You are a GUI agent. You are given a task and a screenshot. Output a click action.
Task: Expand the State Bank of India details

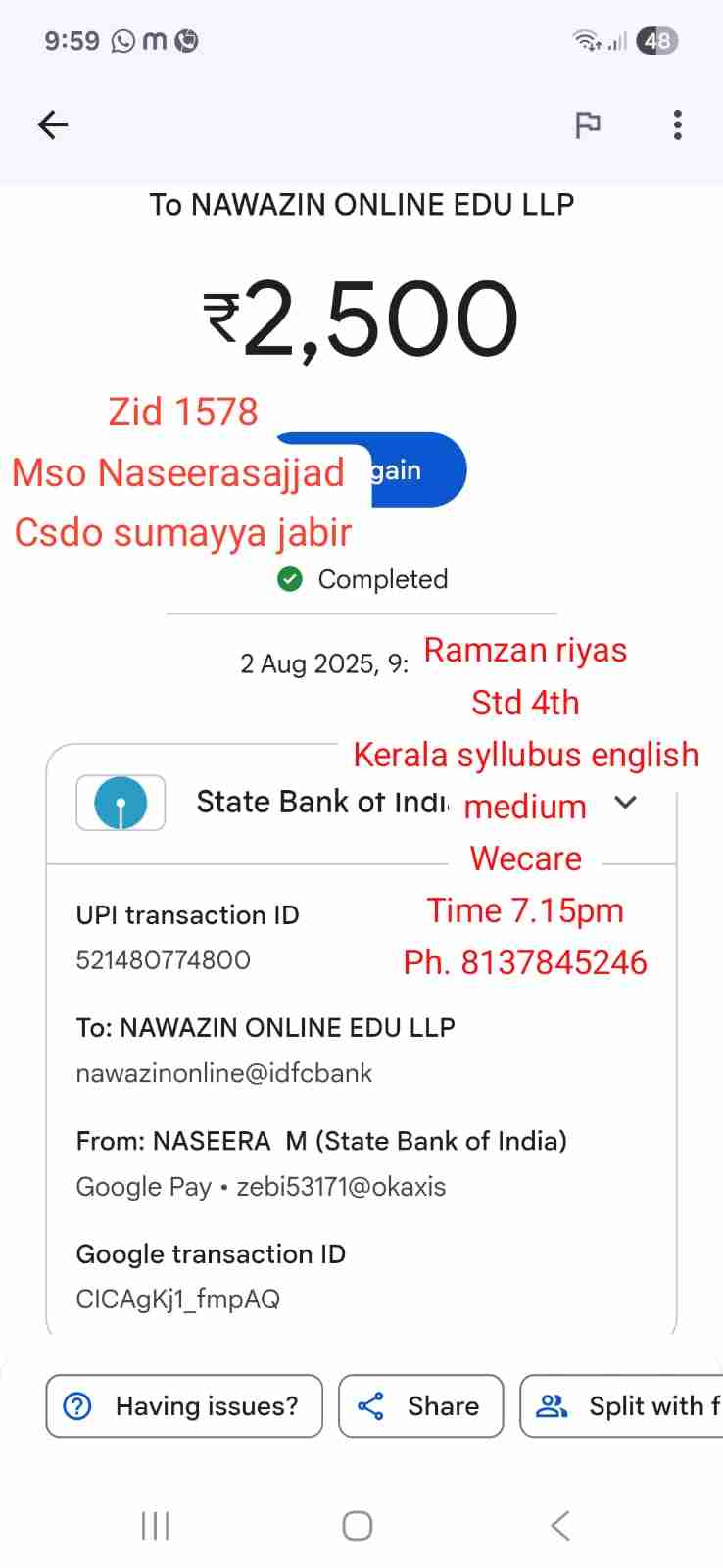(x=625, y=803)
